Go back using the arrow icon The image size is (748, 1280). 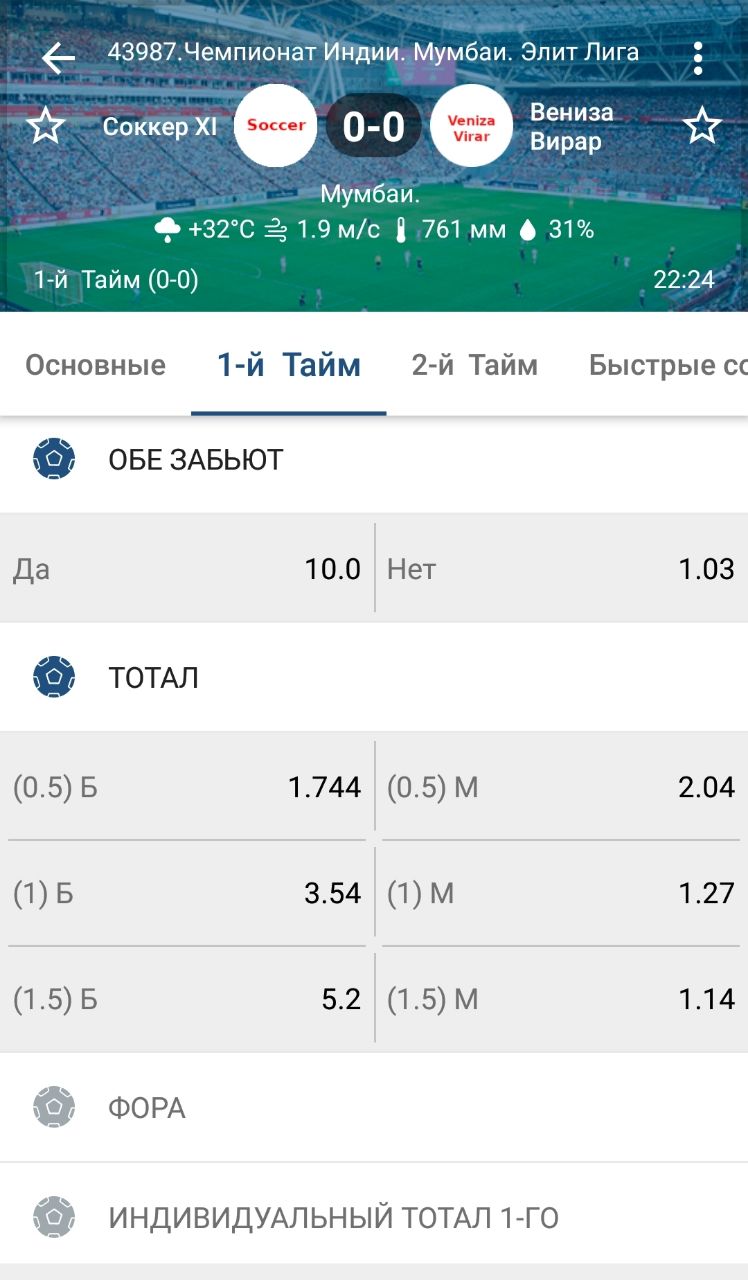click(x=58, y=58)
